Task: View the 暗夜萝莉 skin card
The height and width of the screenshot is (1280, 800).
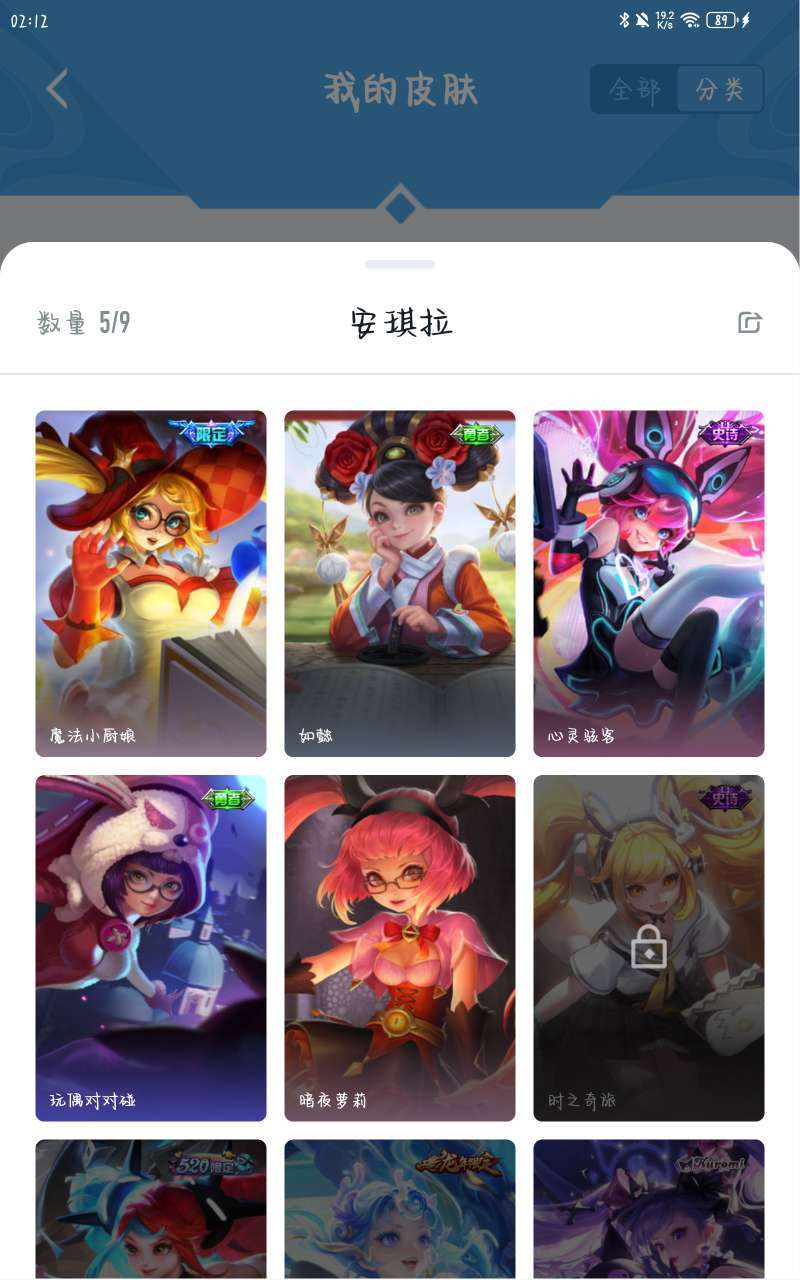Action: [x=400, y=948]
